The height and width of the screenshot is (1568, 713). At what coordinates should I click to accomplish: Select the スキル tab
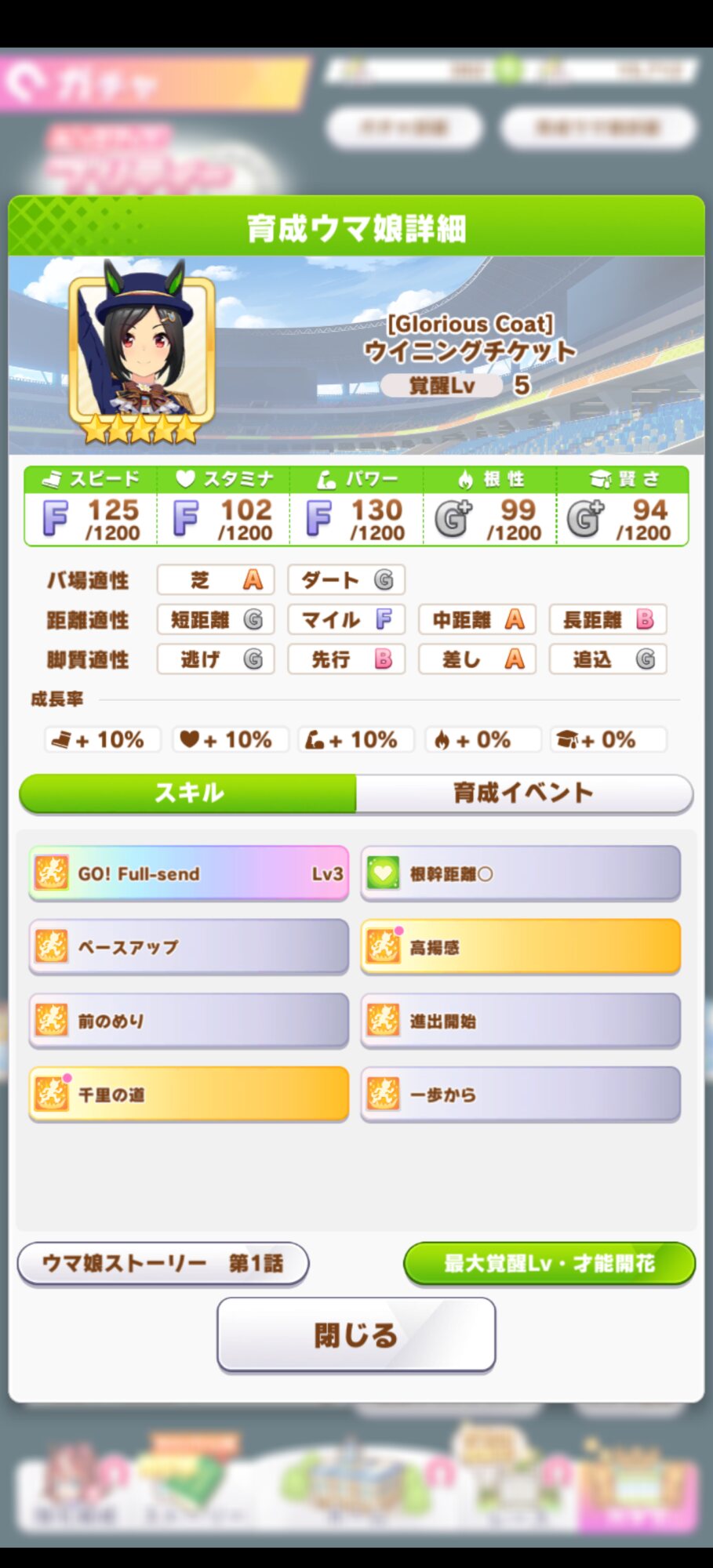click(188, 793)
